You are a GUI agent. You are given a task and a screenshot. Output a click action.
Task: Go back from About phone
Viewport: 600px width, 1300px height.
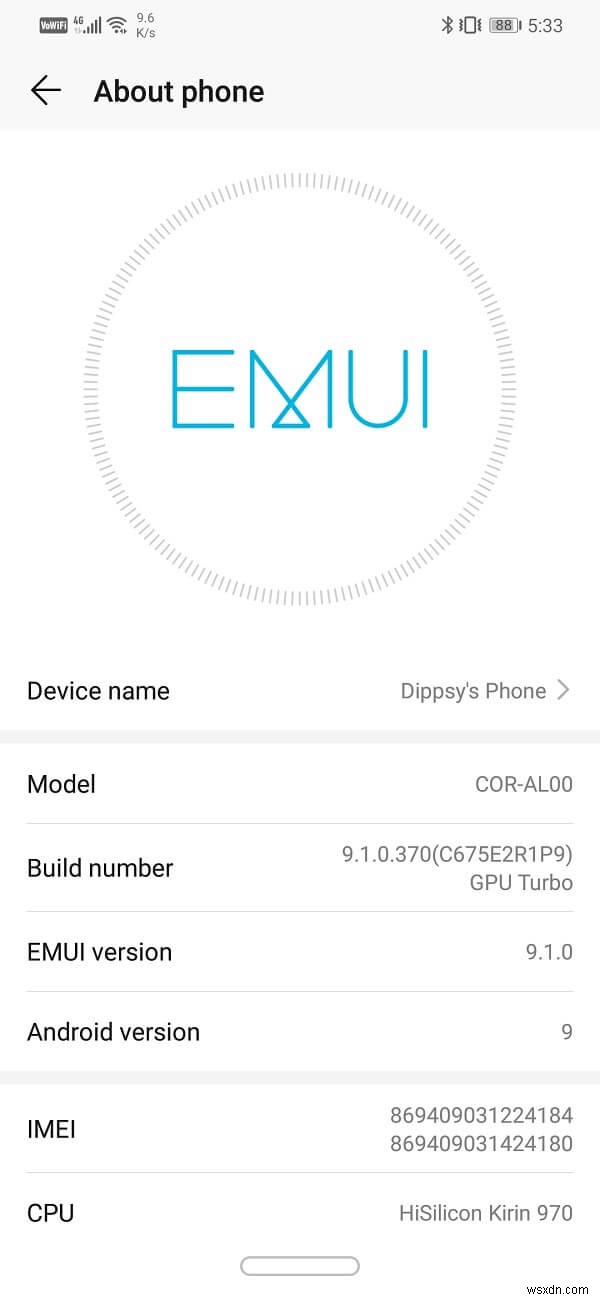46,91
